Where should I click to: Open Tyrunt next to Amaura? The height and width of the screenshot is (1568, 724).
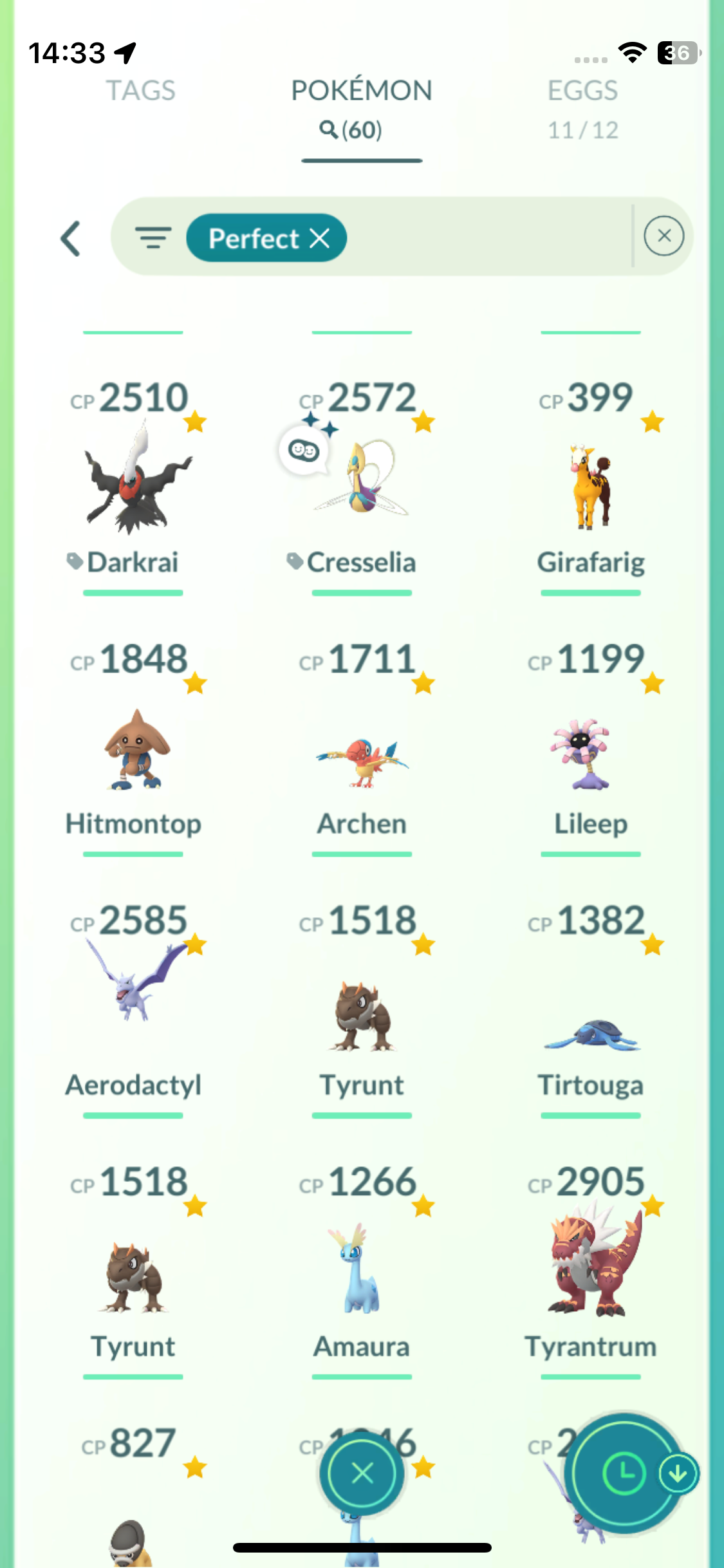click(133, 1278)
